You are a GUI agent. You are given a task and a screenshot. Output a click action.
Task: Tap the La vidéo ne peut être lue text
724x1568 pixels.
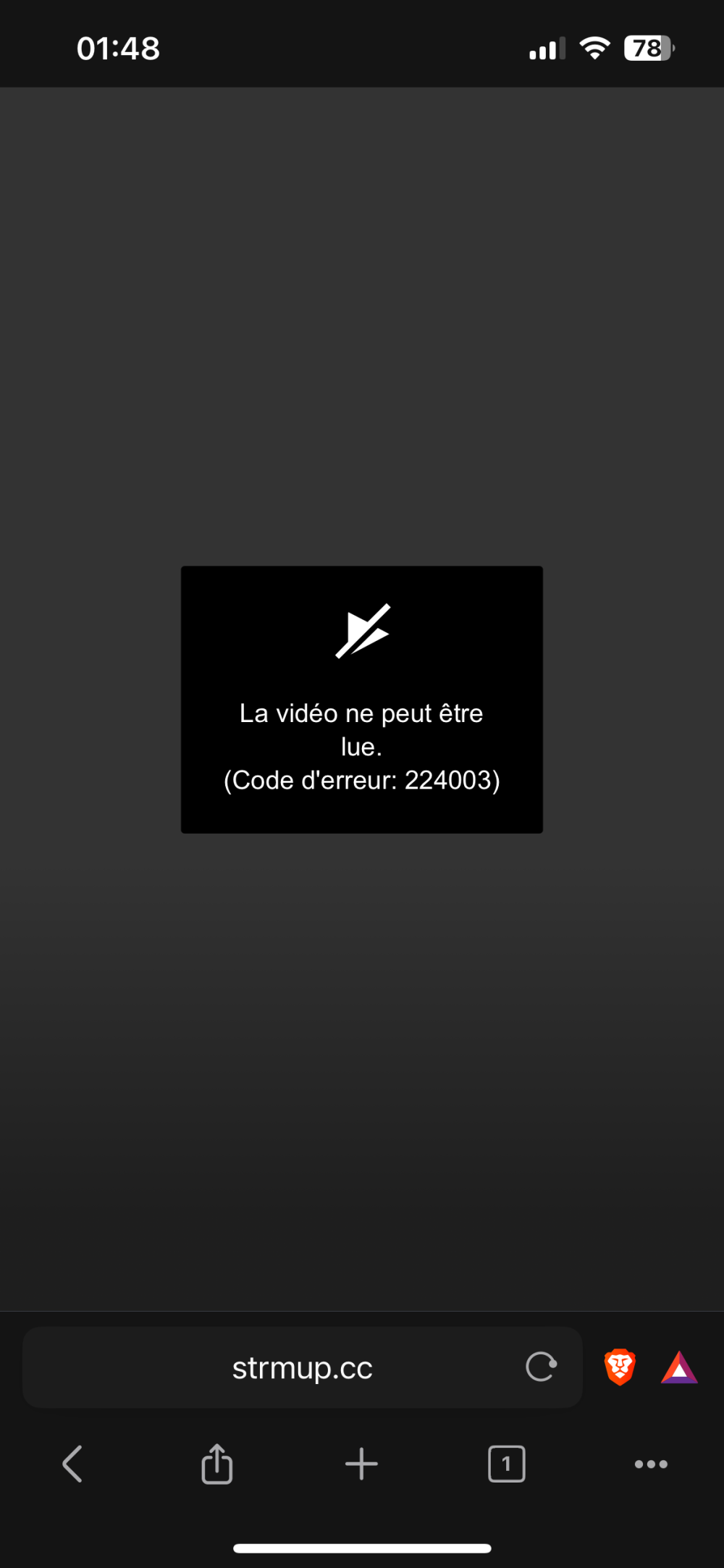coord(361,728)
